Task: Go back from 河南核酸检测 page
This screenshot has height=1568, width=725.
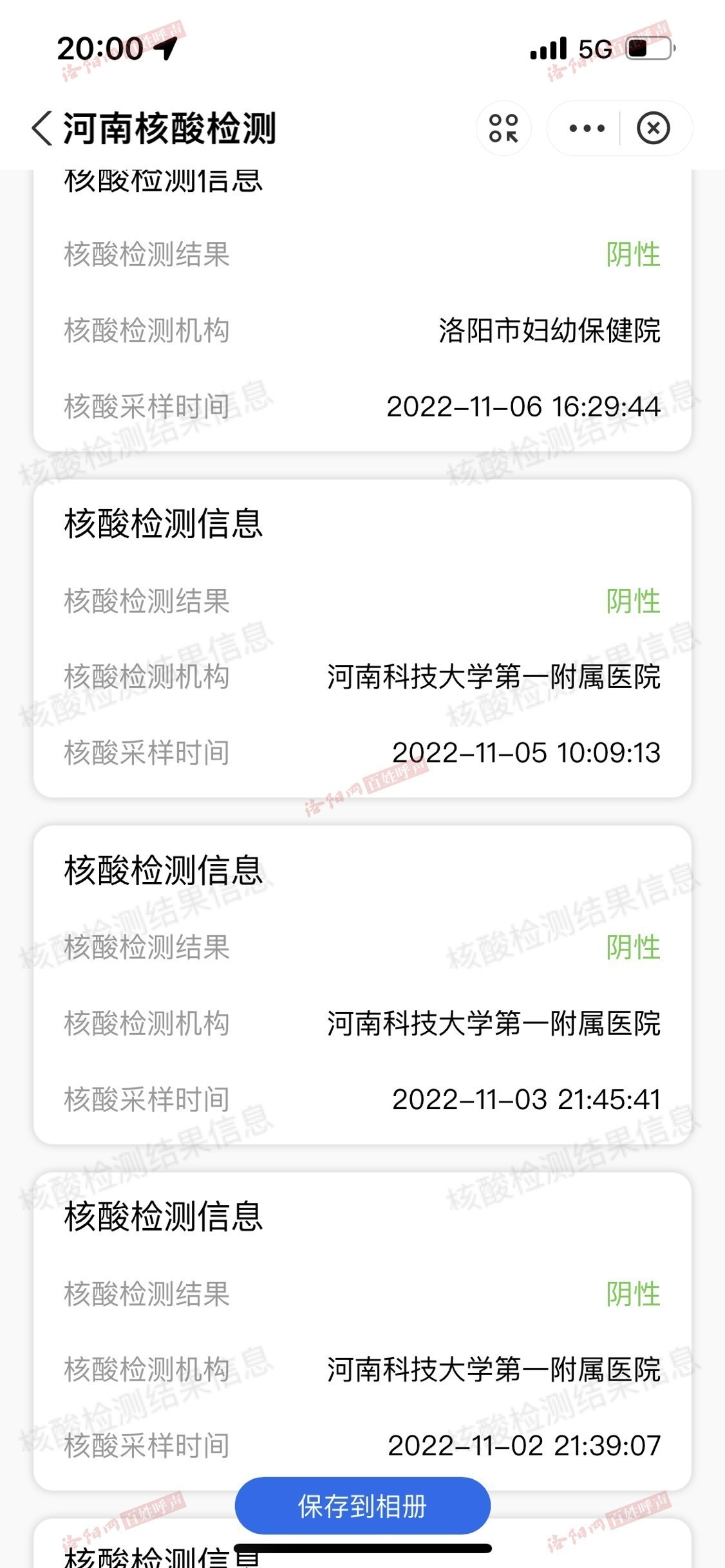Action: pos(42,128)
